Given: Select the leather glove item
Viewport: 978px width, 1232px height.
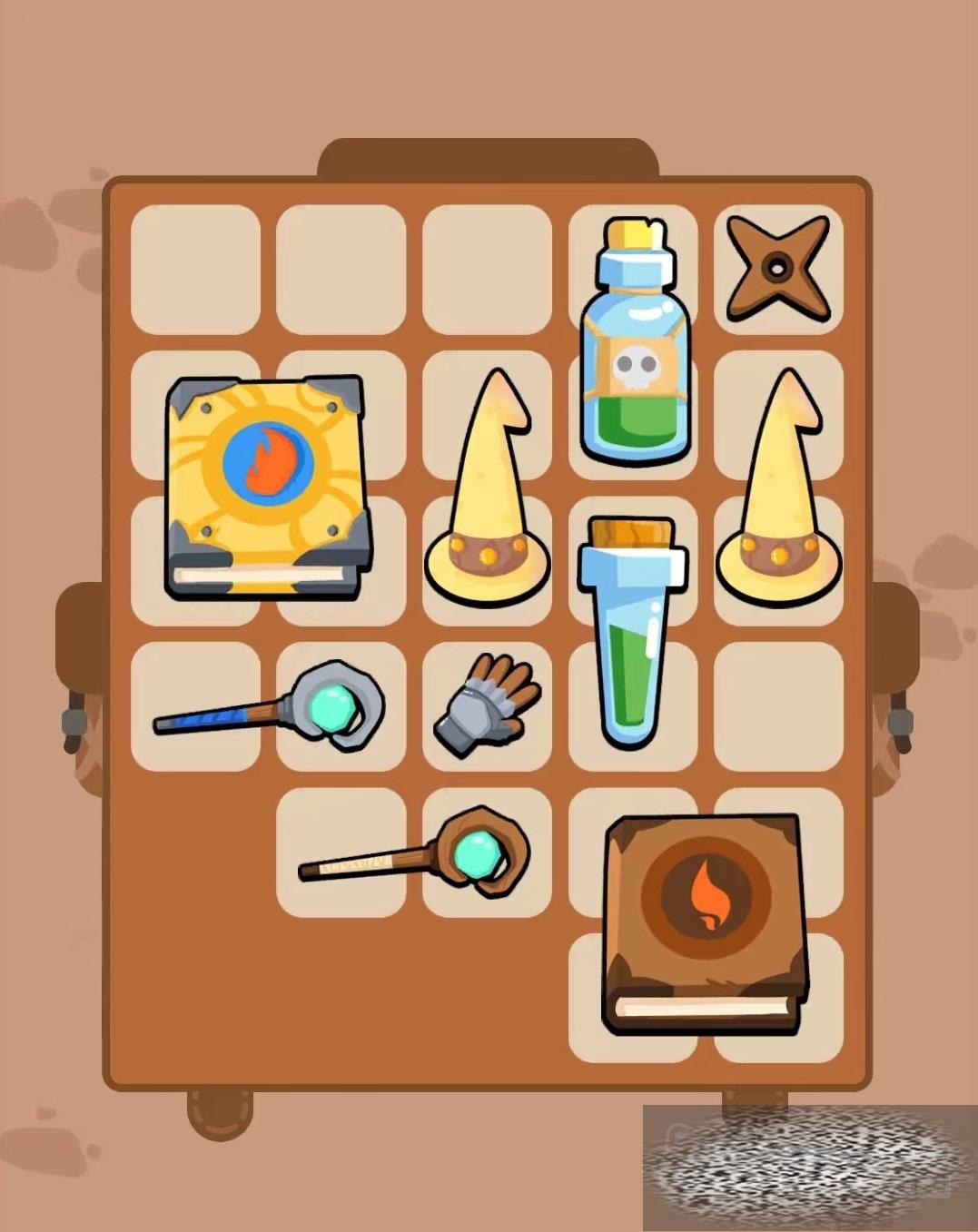Looking at the screenshot, I should [488, 704].
